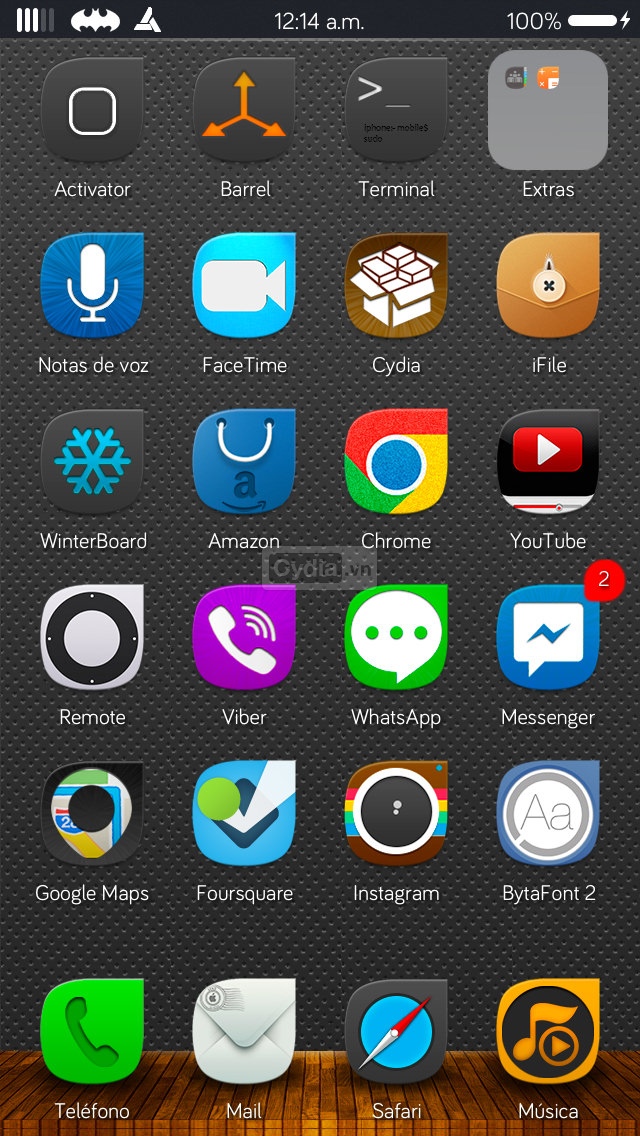Launch Instagram
This screenshot has height=1136, width=640.
[396, 814]
